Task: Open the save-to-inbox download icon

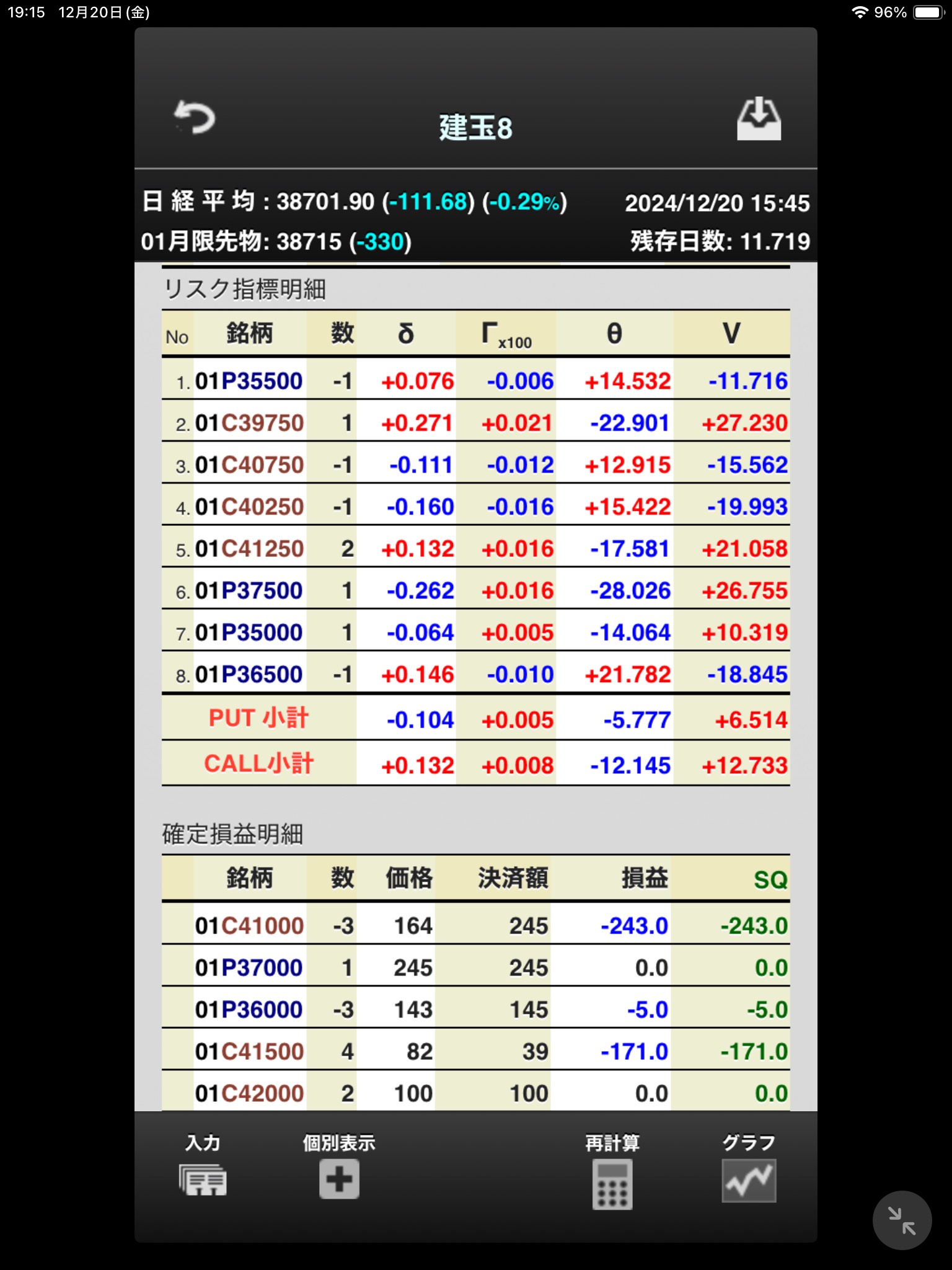Action: click(x=759, y=118)
